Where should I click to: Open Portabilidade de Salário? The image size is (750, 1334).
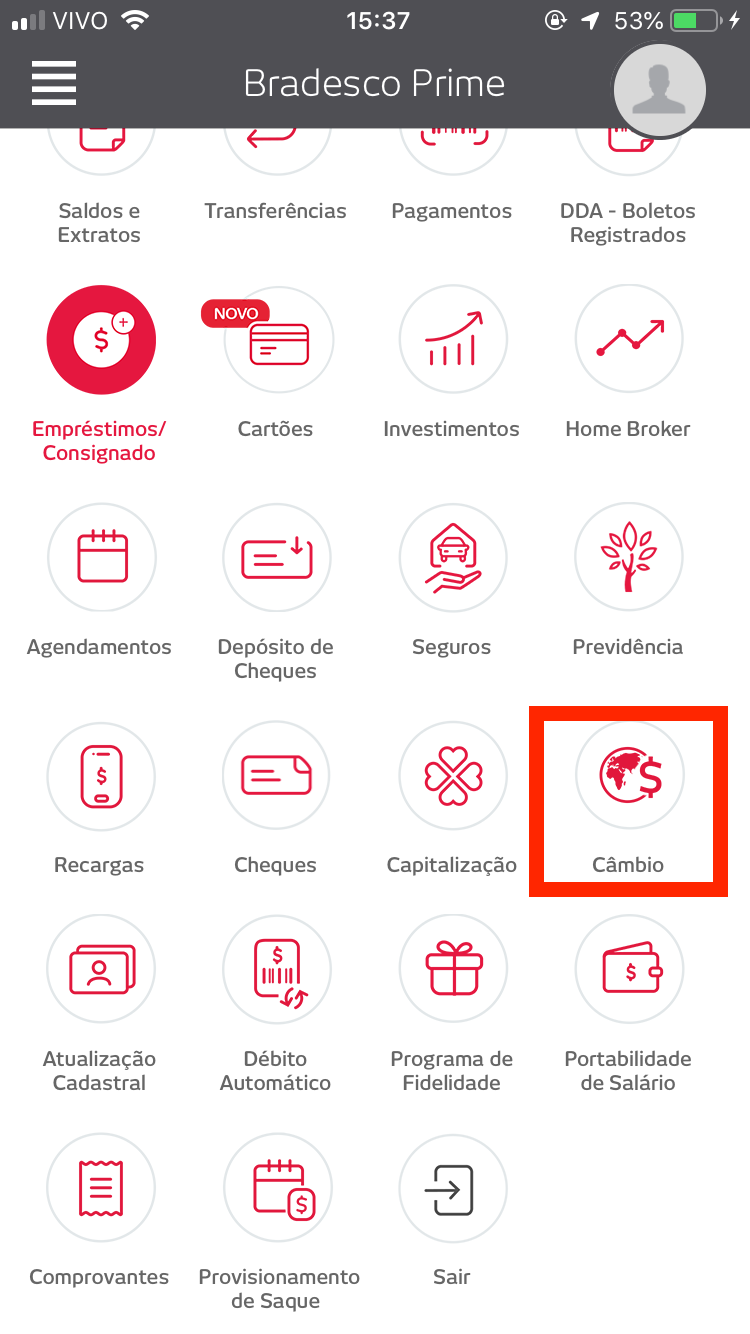click(628, 969)
